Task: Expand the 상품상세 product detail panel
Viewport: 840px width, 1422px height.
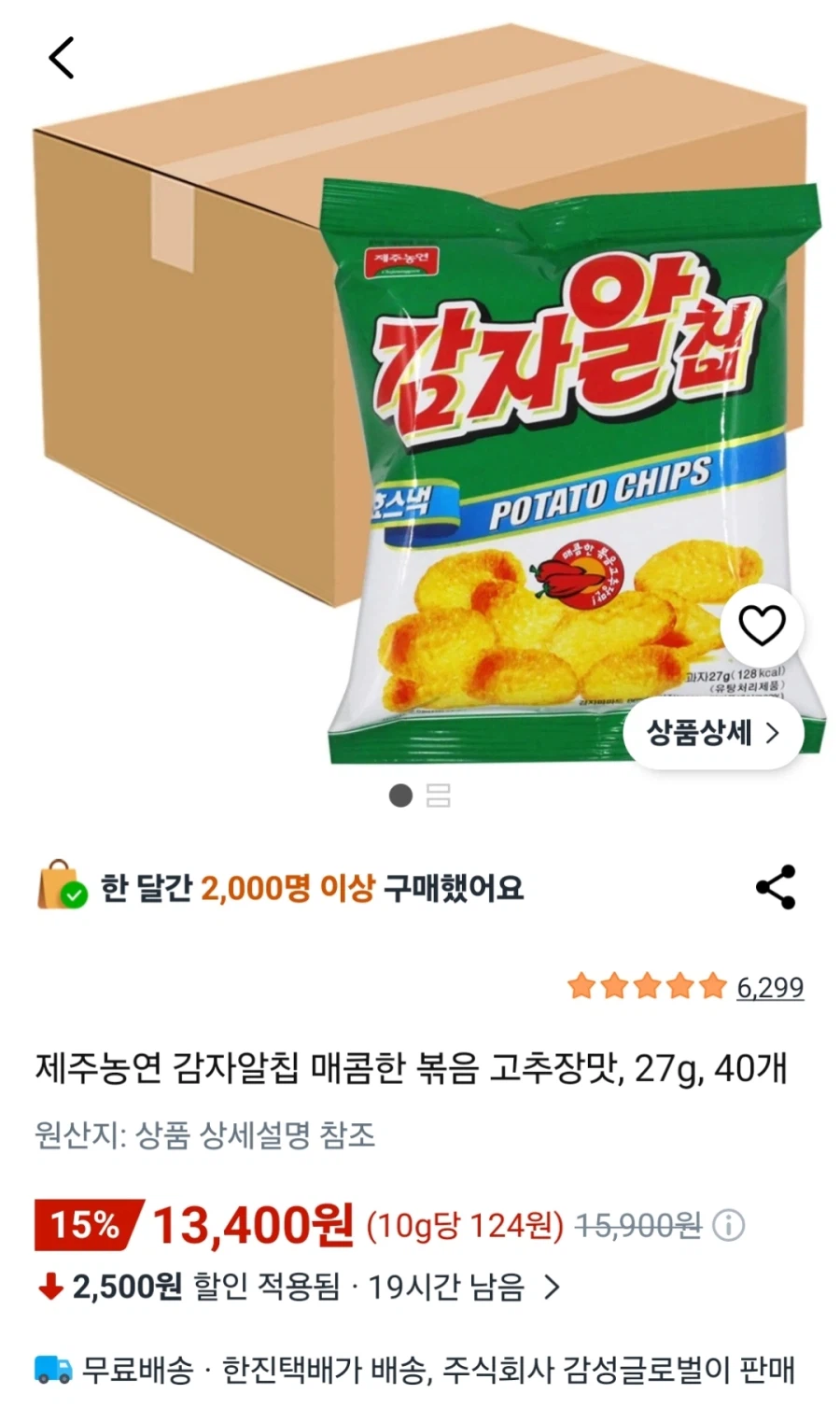Action: [714, 734]
